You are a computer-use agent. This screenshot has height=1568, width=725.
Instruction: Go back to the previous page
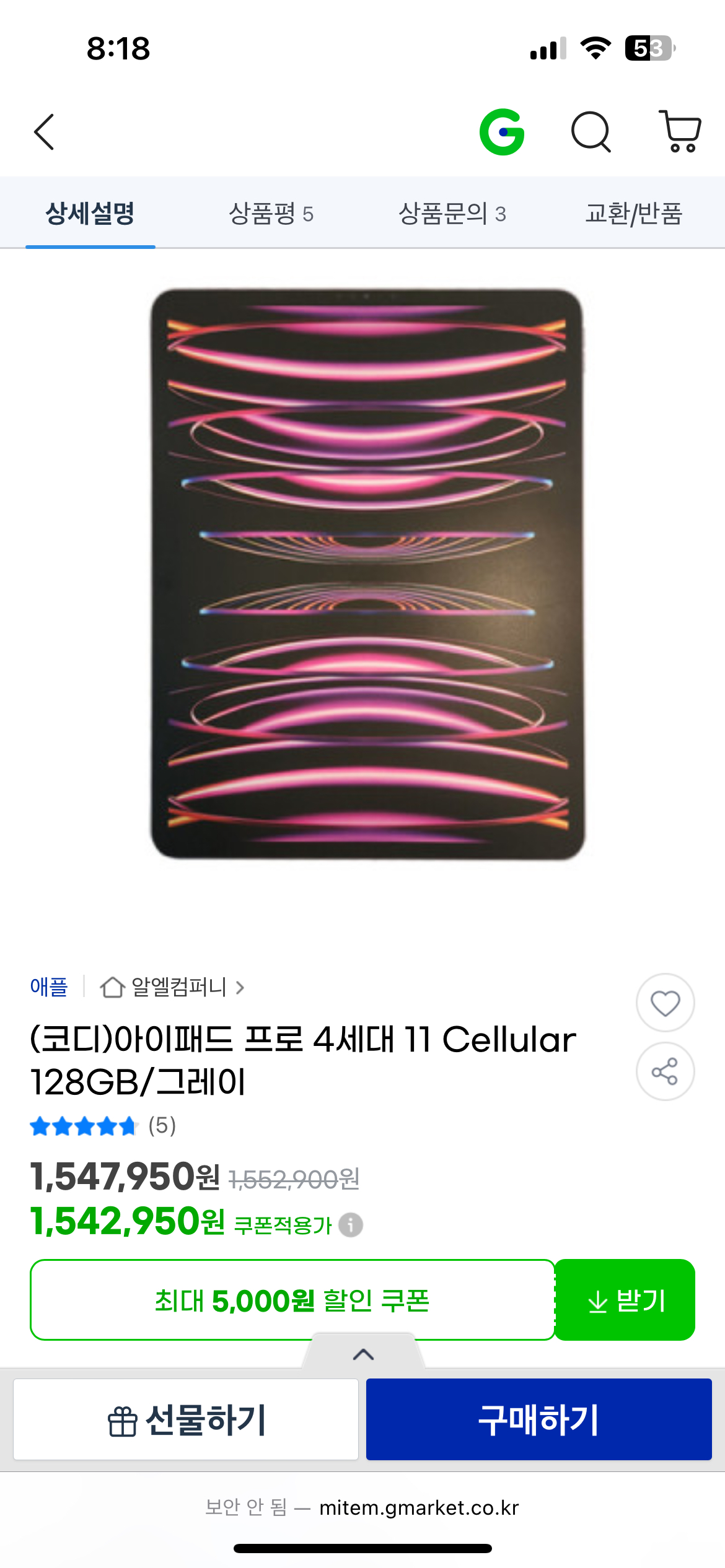[x=44, y=132]
